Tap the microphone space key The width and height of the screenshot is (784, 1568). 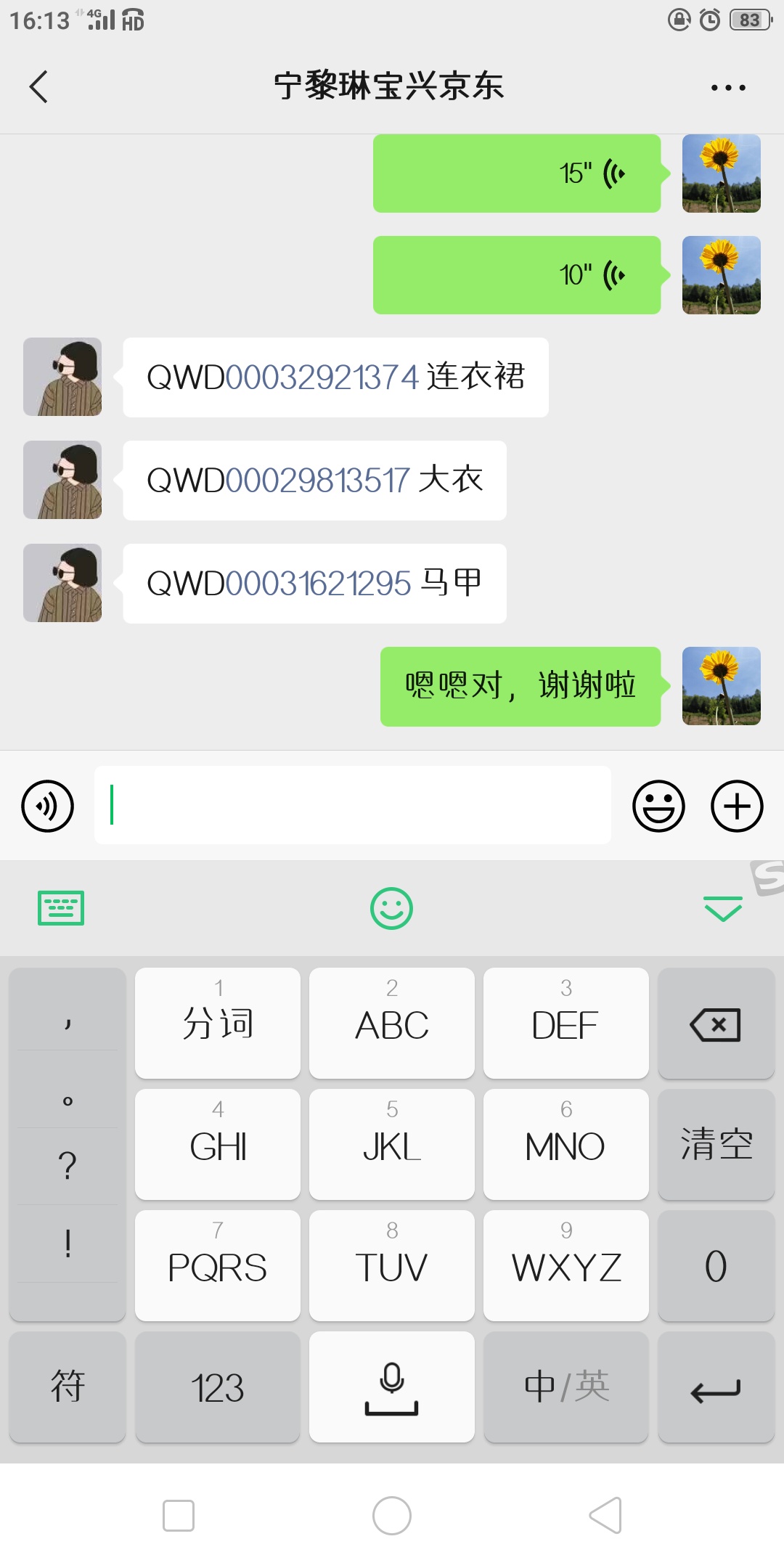pos(392,1387)
